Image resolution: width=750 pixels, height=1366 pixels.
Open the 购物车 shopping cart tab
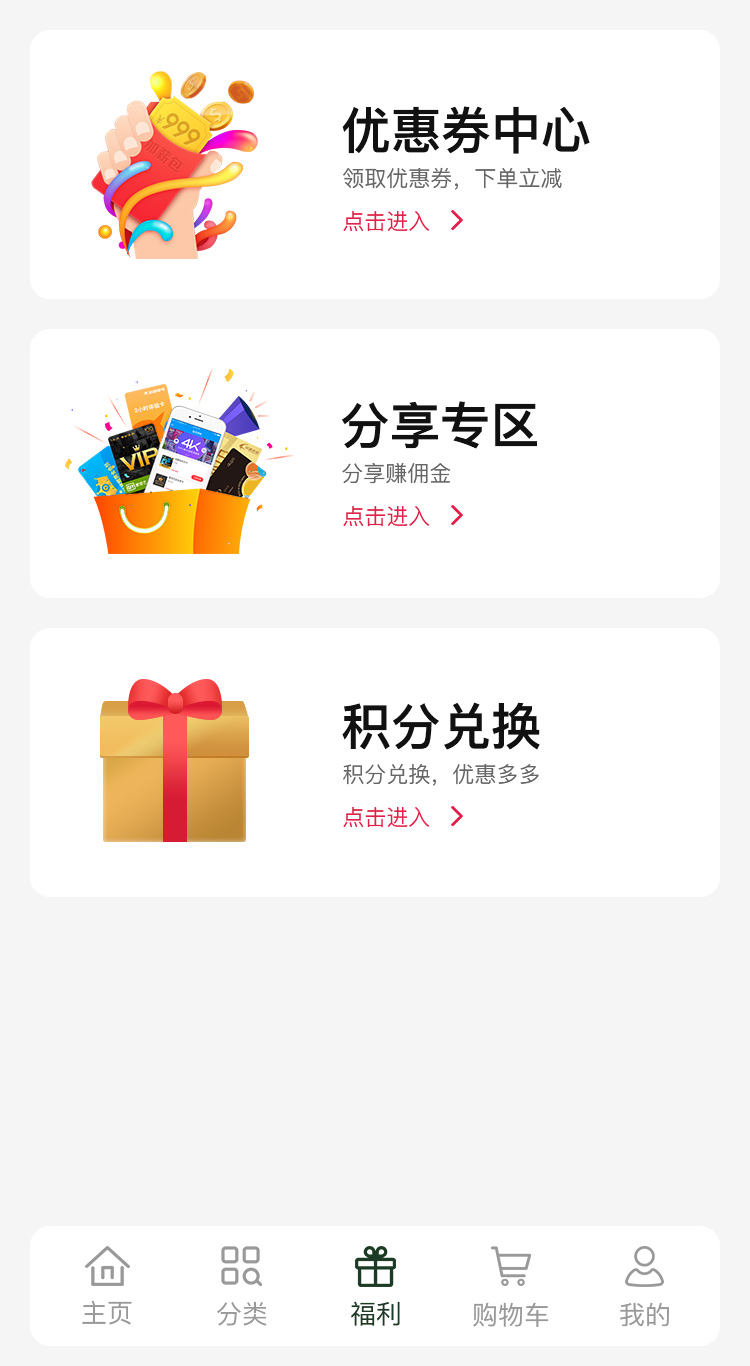(510, 1286)
